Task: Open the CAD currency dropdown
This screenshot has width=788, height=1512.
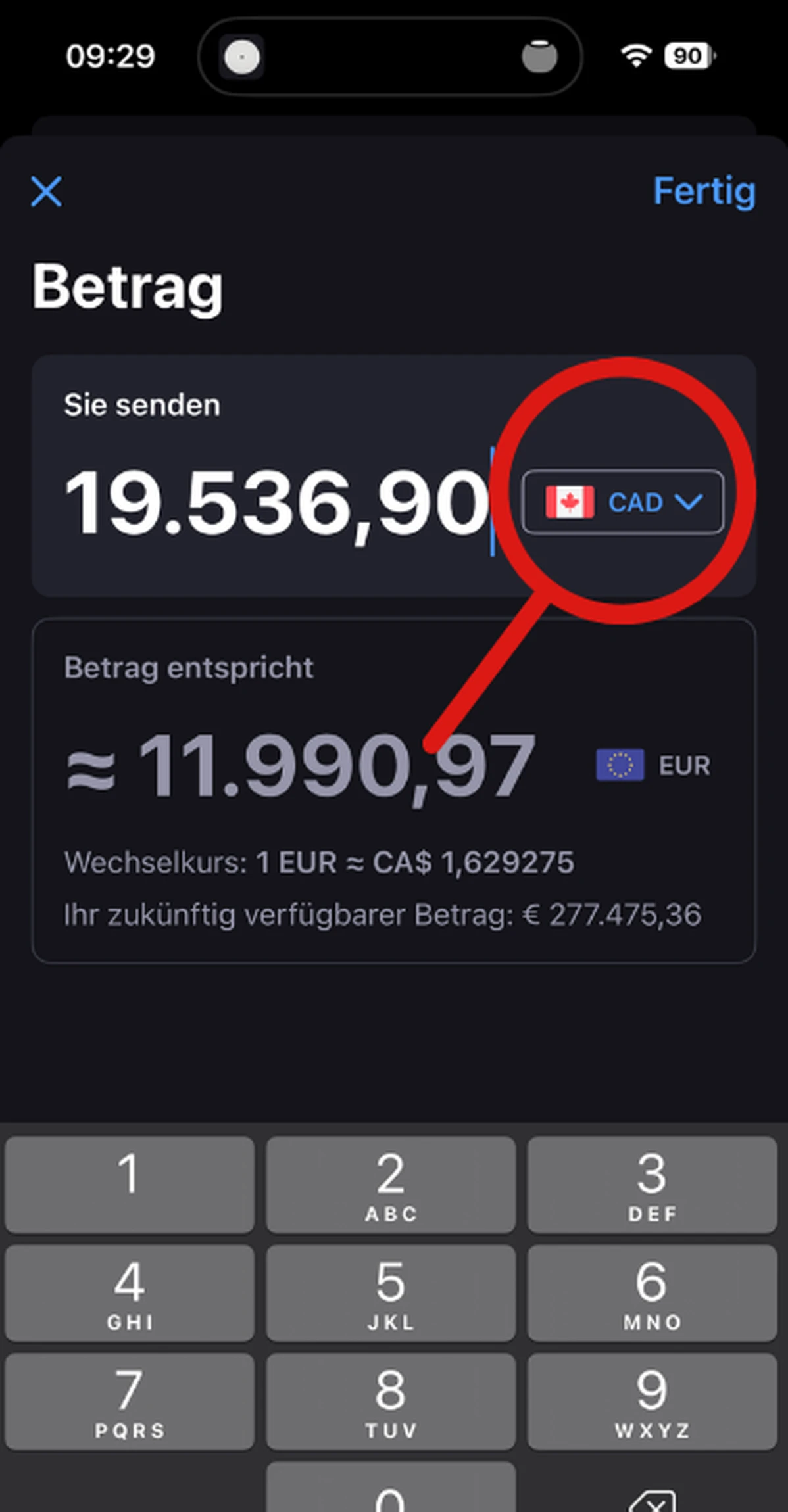Action: (x=623, y=502)
